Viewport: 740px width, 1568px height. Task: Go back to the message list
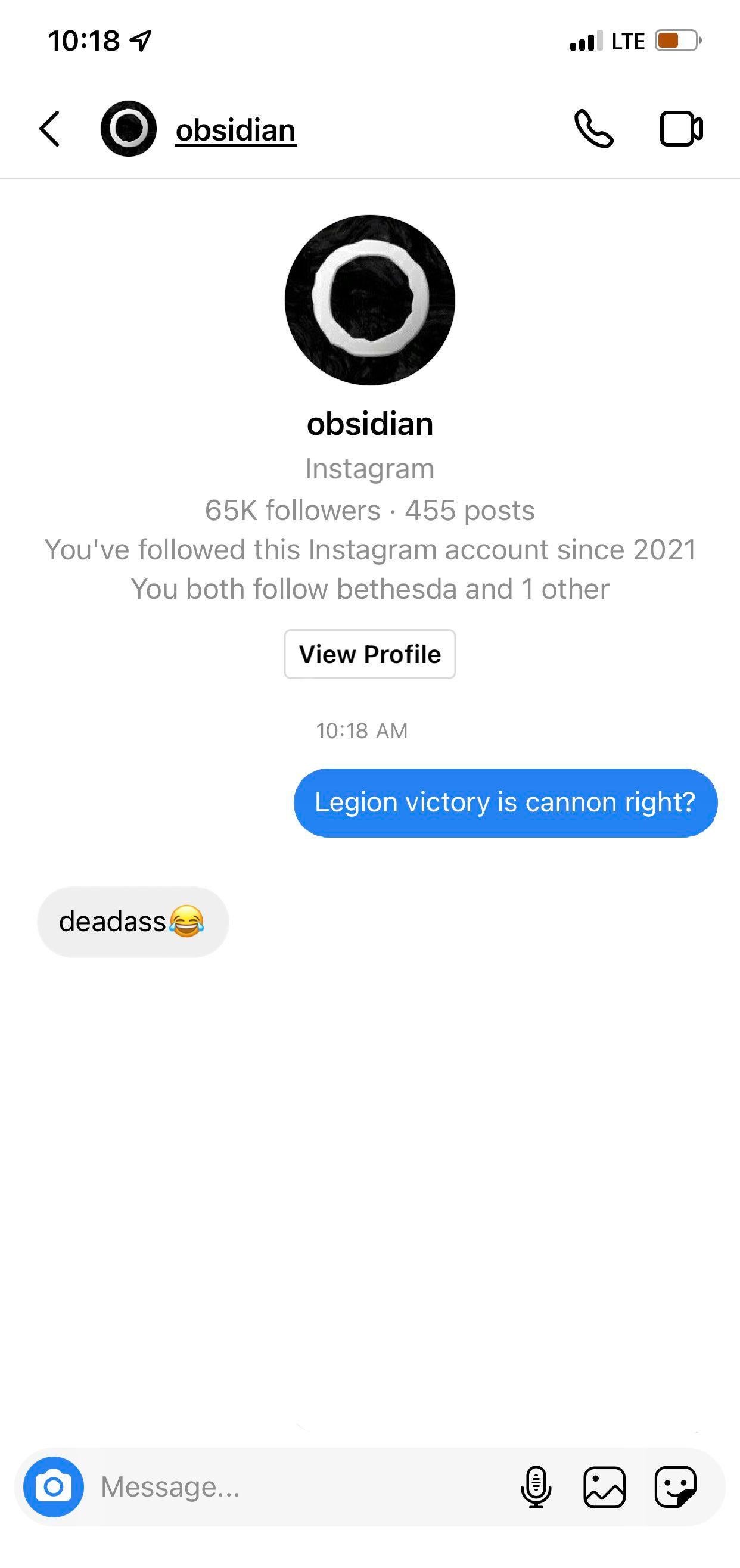(x=50, y=129)
